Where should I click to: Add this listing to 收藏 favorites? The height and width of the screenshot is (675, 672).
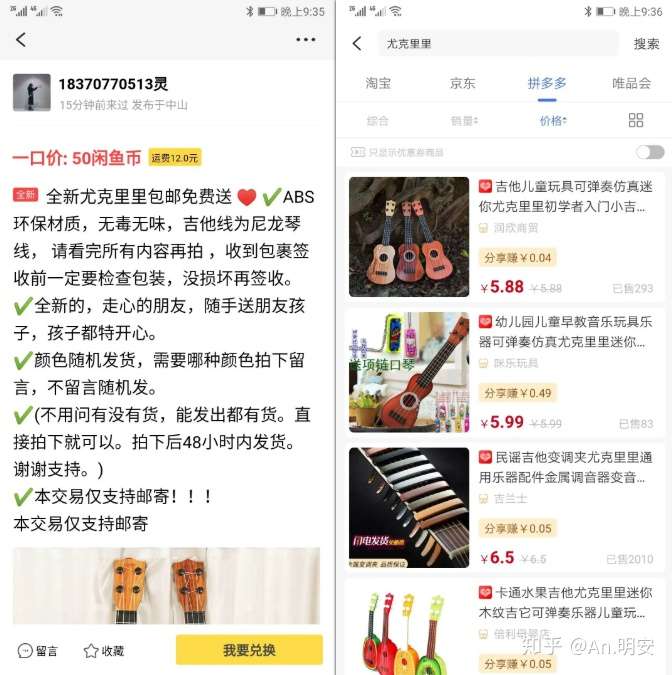coord(104,650)
